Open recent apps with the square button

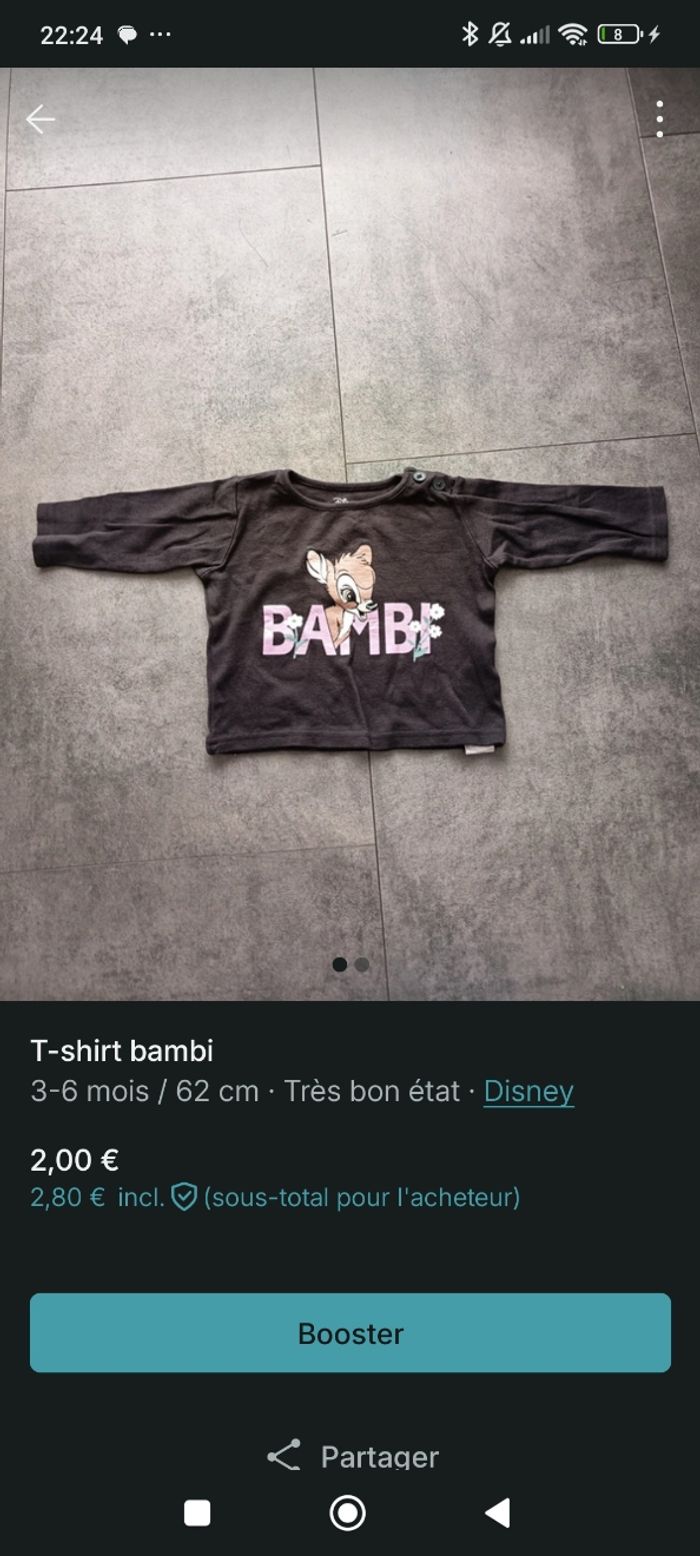(197, 1513)
